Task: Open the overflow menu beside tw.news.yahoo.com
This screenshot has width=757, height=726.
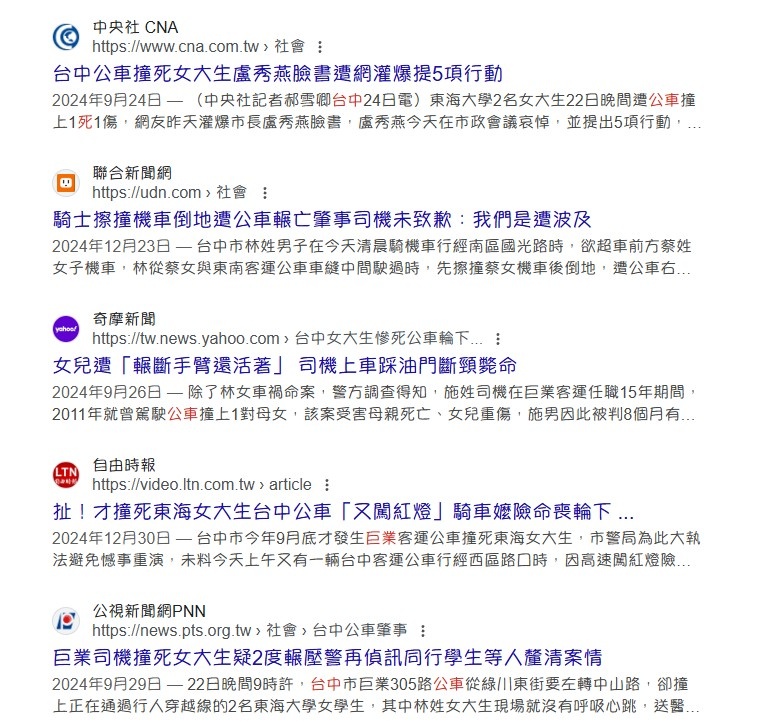Action: pos(498,339)
